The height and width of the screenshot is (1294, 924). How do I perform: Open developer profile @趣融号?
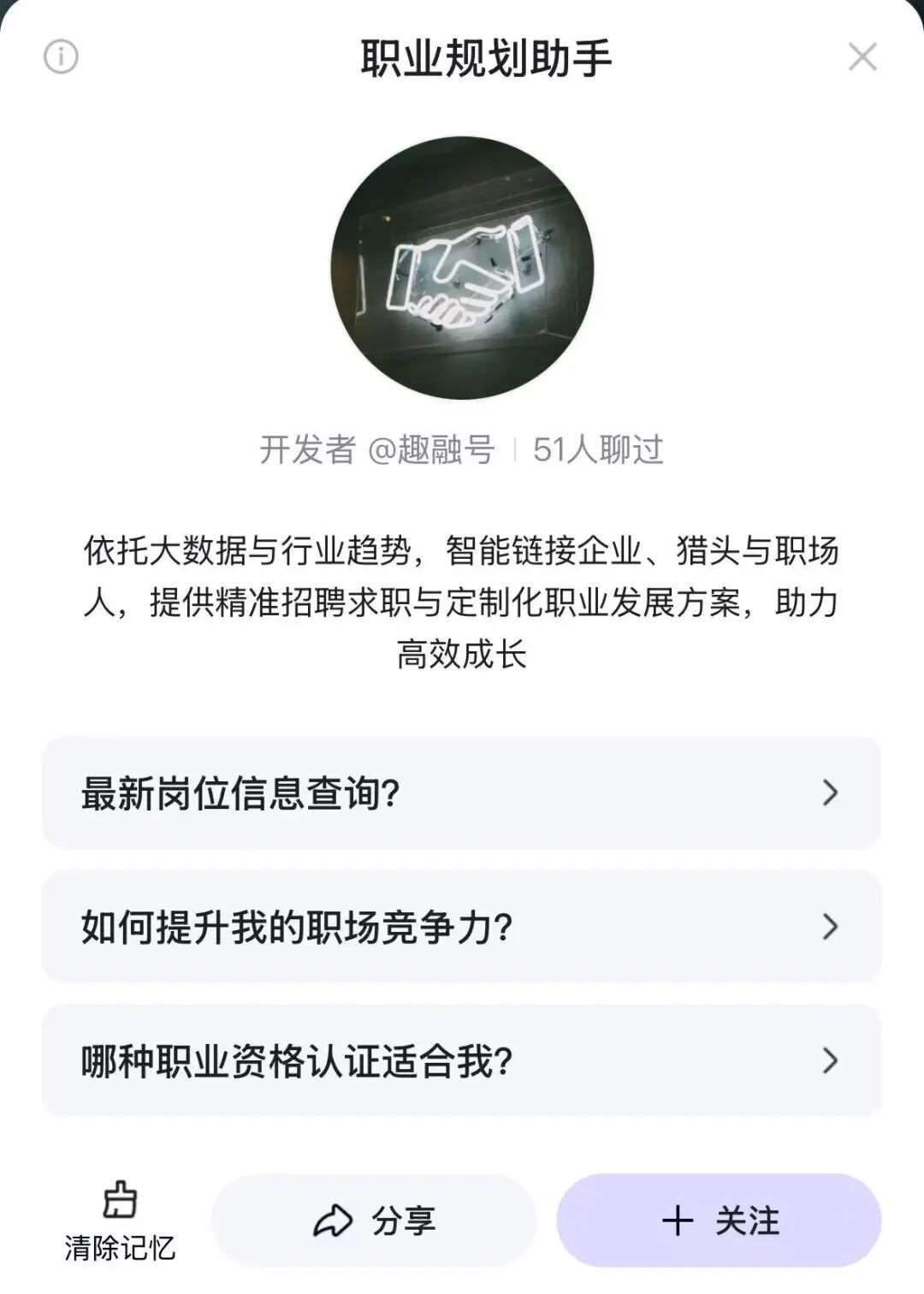coord(430,449)
